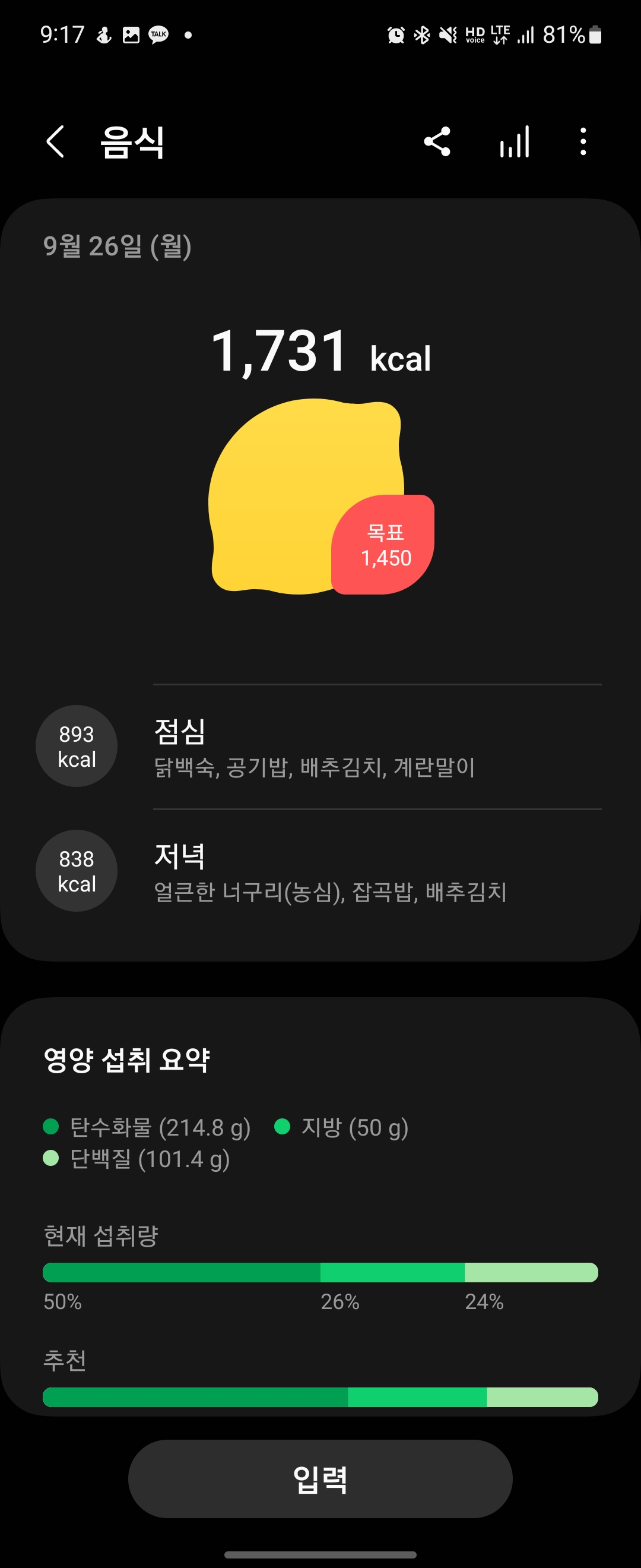Click the 893 kcal circle badge
Viewport: 641px width, 1568px height.
[76, 745]
